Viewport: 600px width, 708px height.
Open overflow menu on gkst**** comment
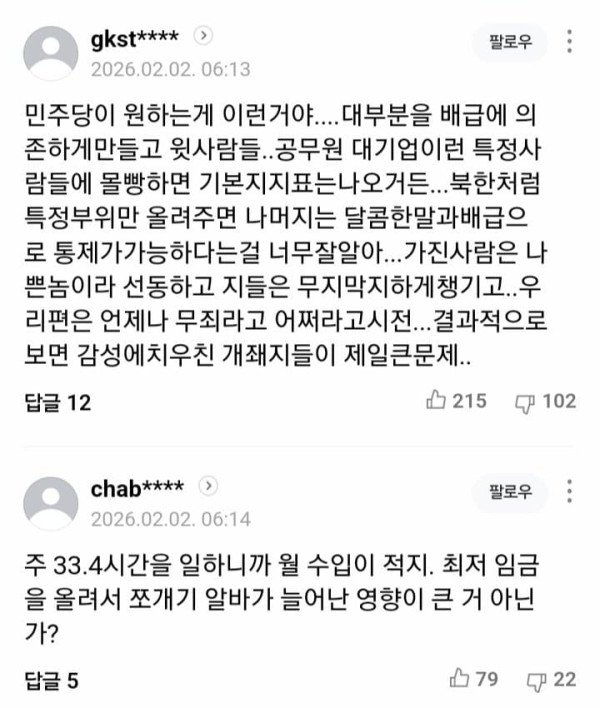point(570,42)
